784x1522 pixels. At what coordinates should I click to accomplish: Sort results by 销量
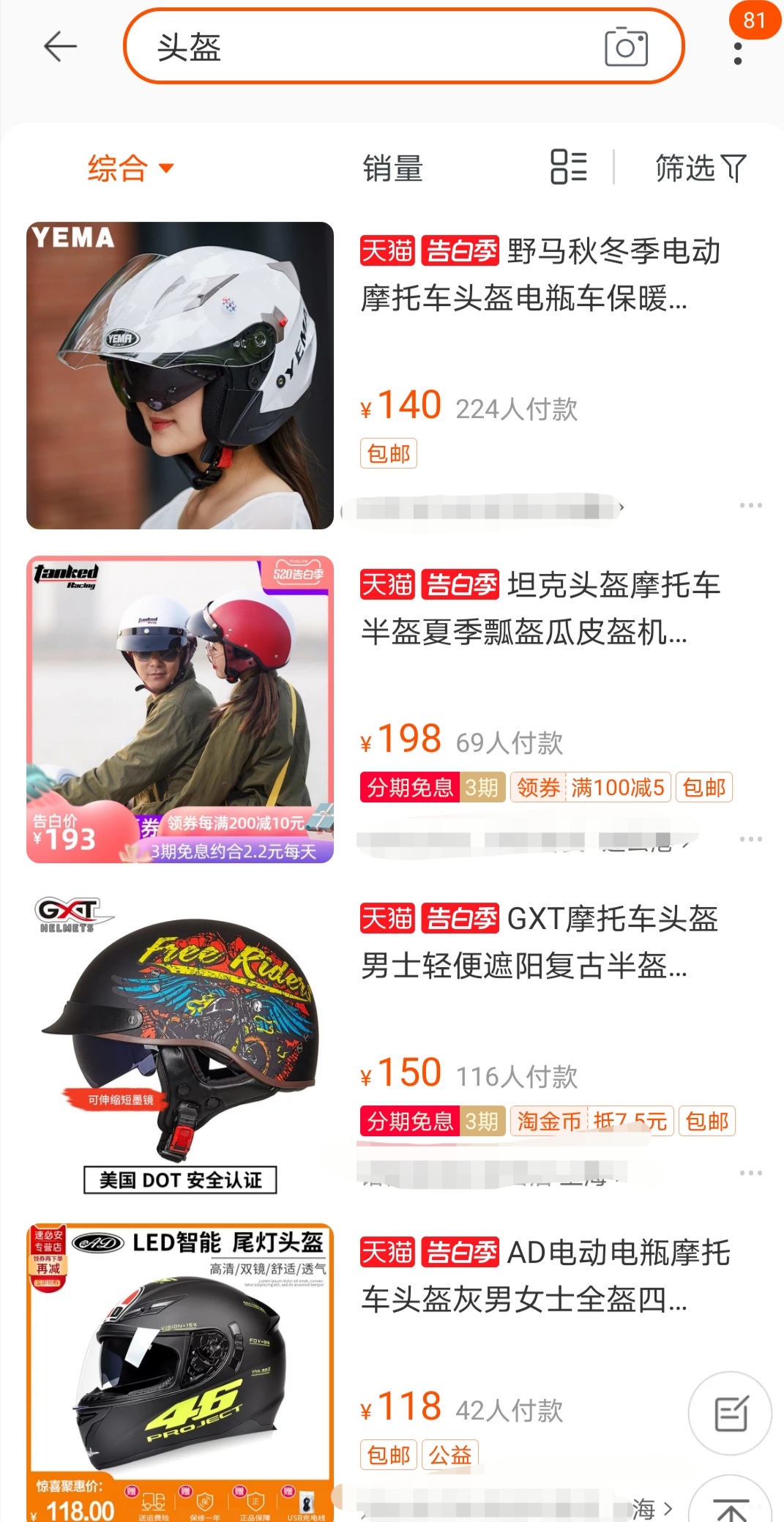(x=393, y=168)
